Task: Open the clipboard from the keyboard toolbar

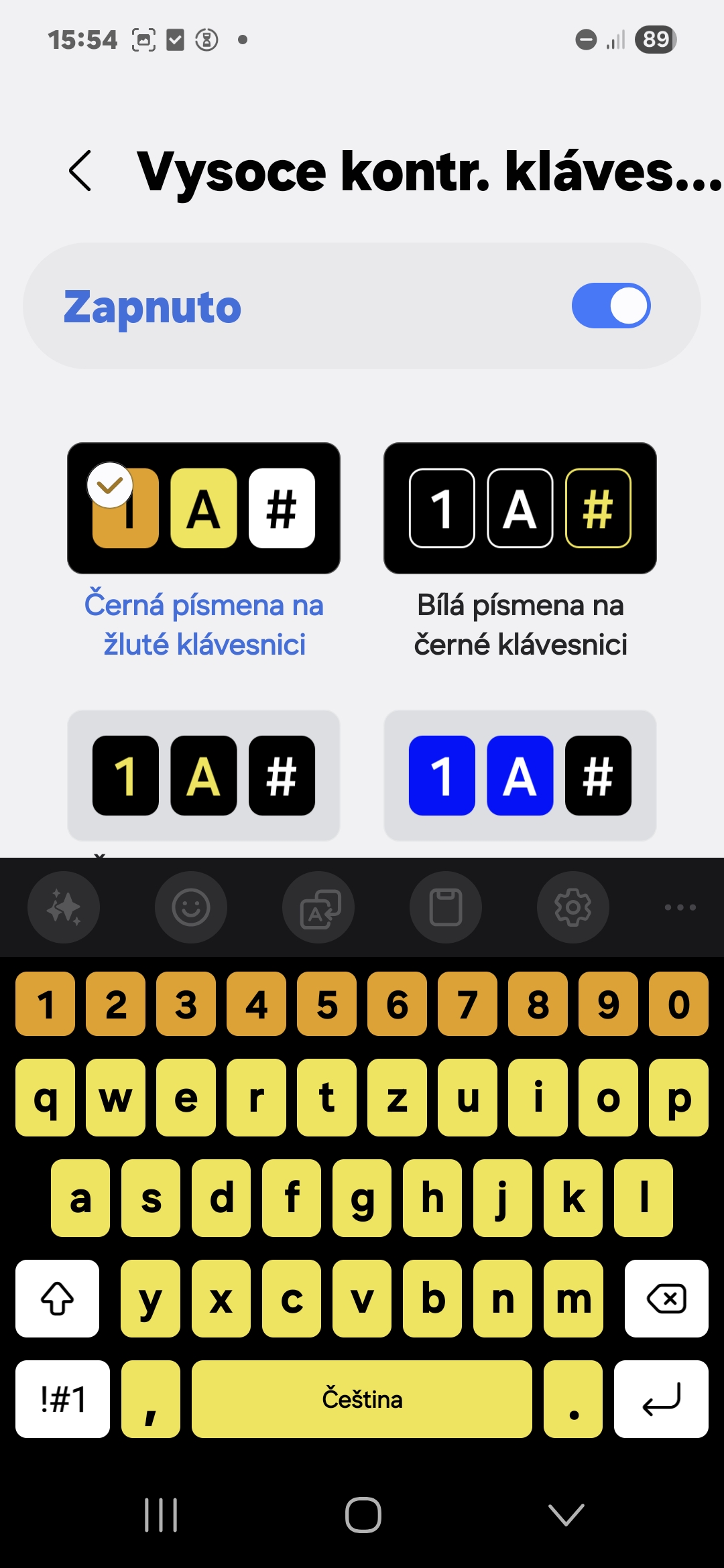Action: pos(446,907)
